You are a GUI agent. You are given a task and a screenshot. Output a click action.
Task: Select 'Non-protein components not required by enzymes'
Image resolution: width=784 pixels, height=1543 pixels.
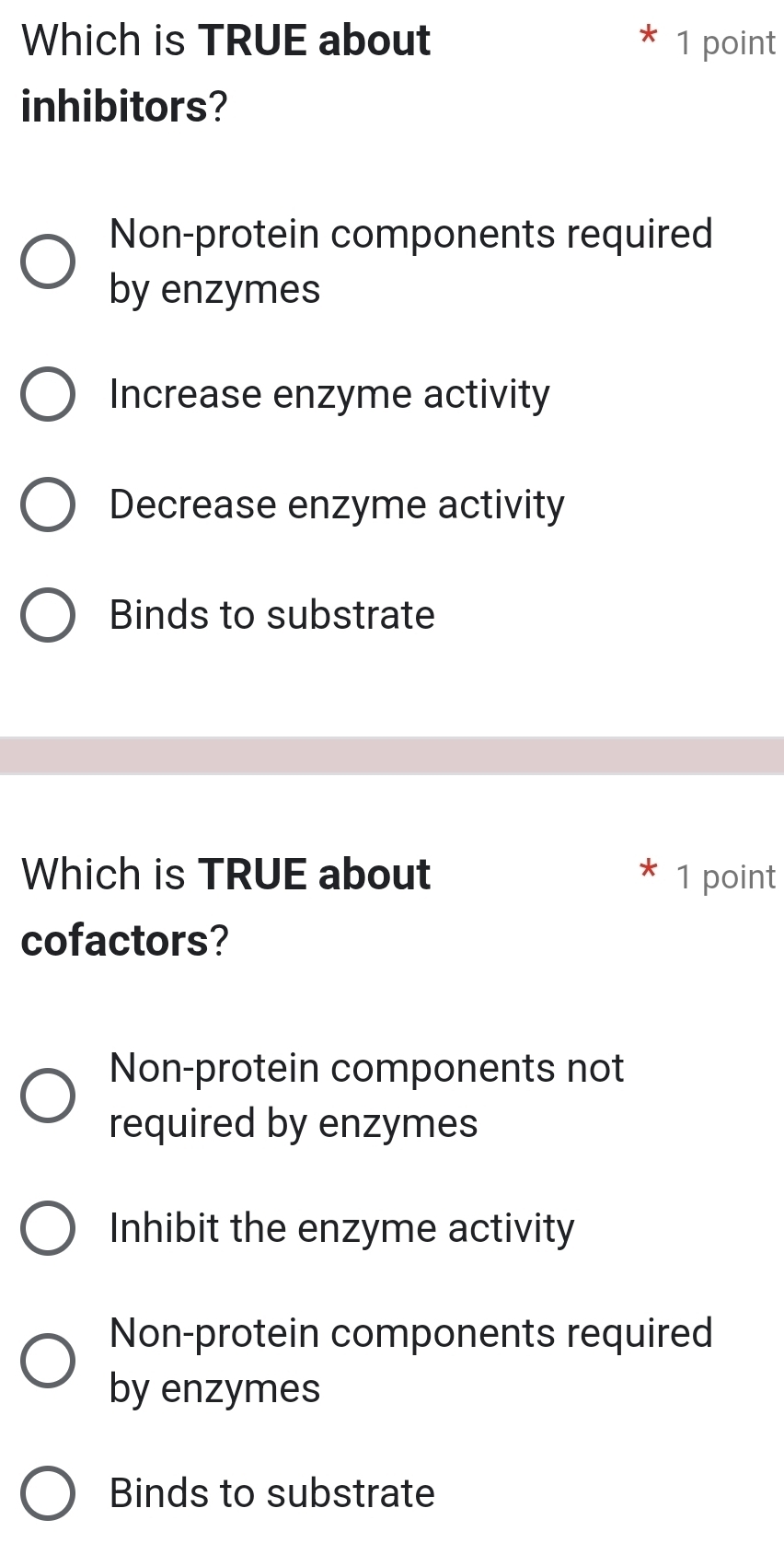pos(48,1096)
